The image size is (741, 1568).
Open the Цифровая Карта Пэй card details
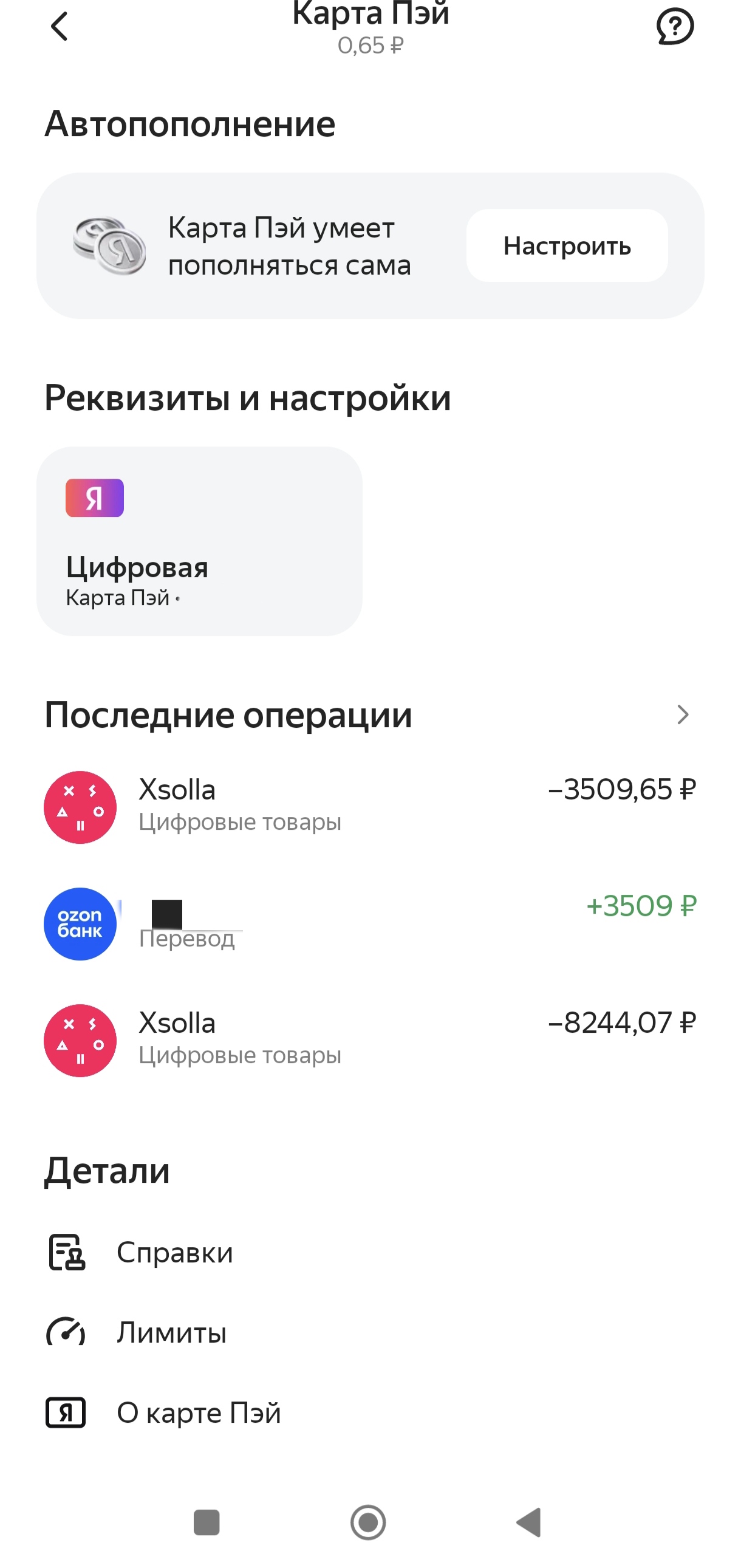[x=199, y=541]
